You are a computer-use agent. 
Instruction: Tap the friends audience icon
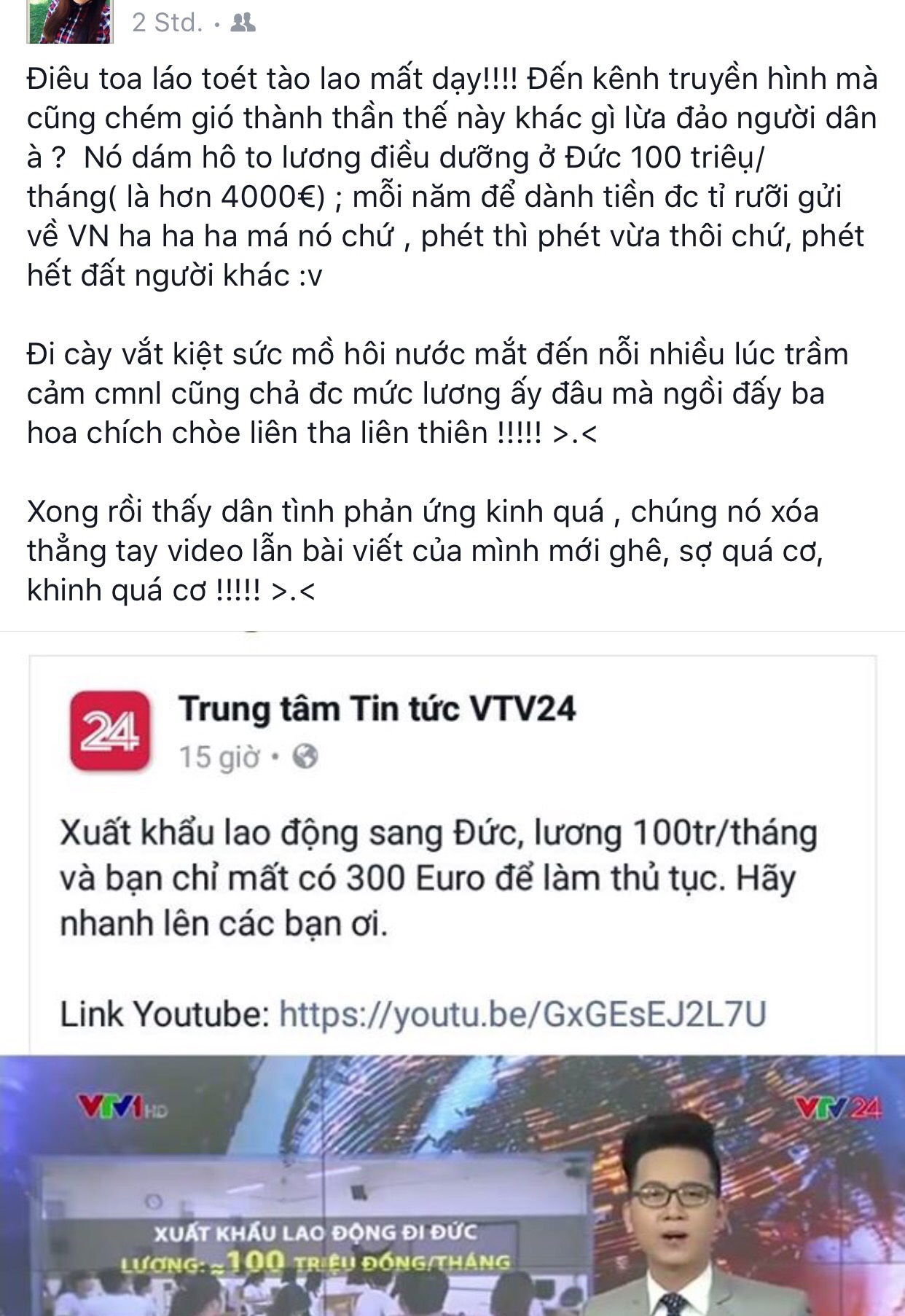[x=243, y=23]
